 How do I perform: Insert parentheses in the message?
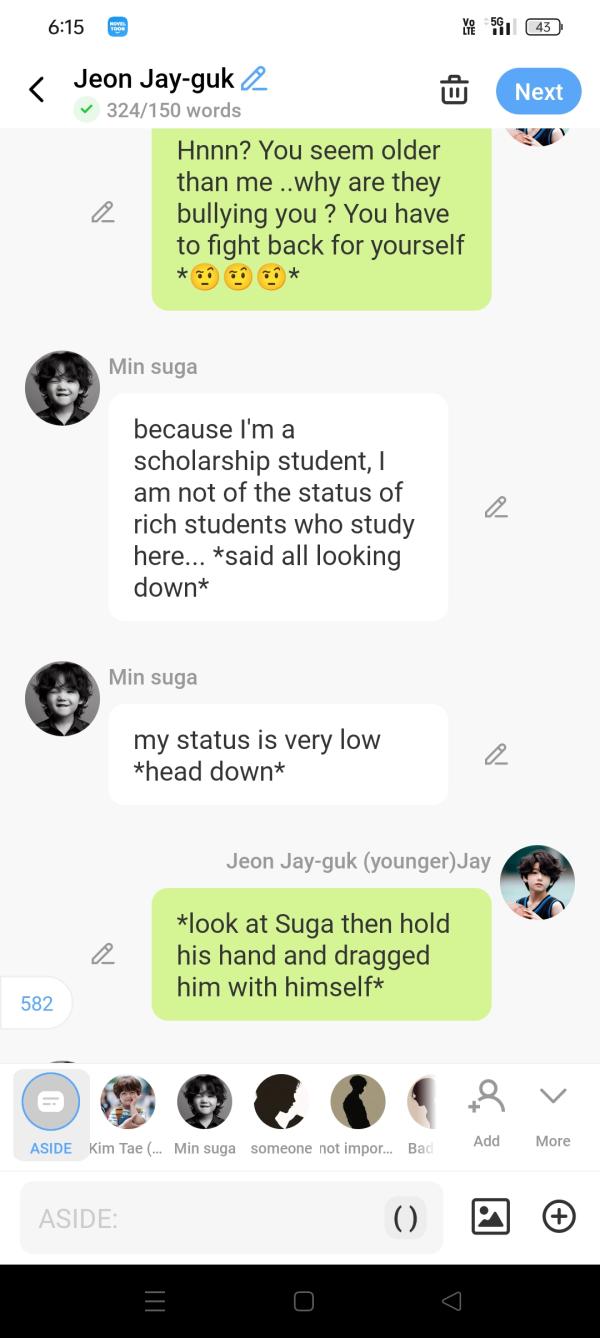405,1218
